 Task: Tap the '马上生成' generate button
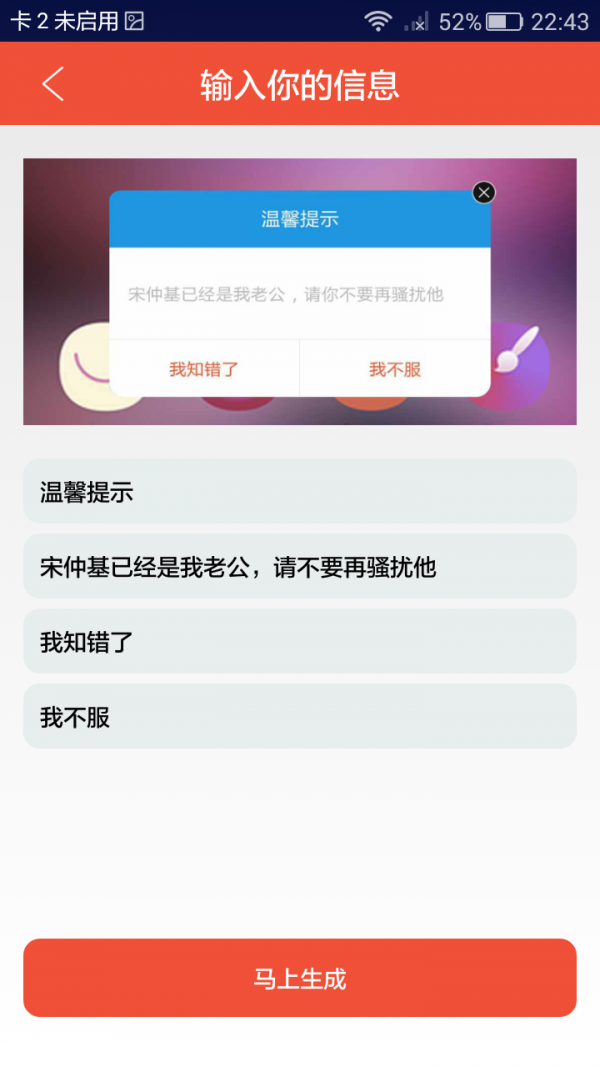(x=299, y=978)
